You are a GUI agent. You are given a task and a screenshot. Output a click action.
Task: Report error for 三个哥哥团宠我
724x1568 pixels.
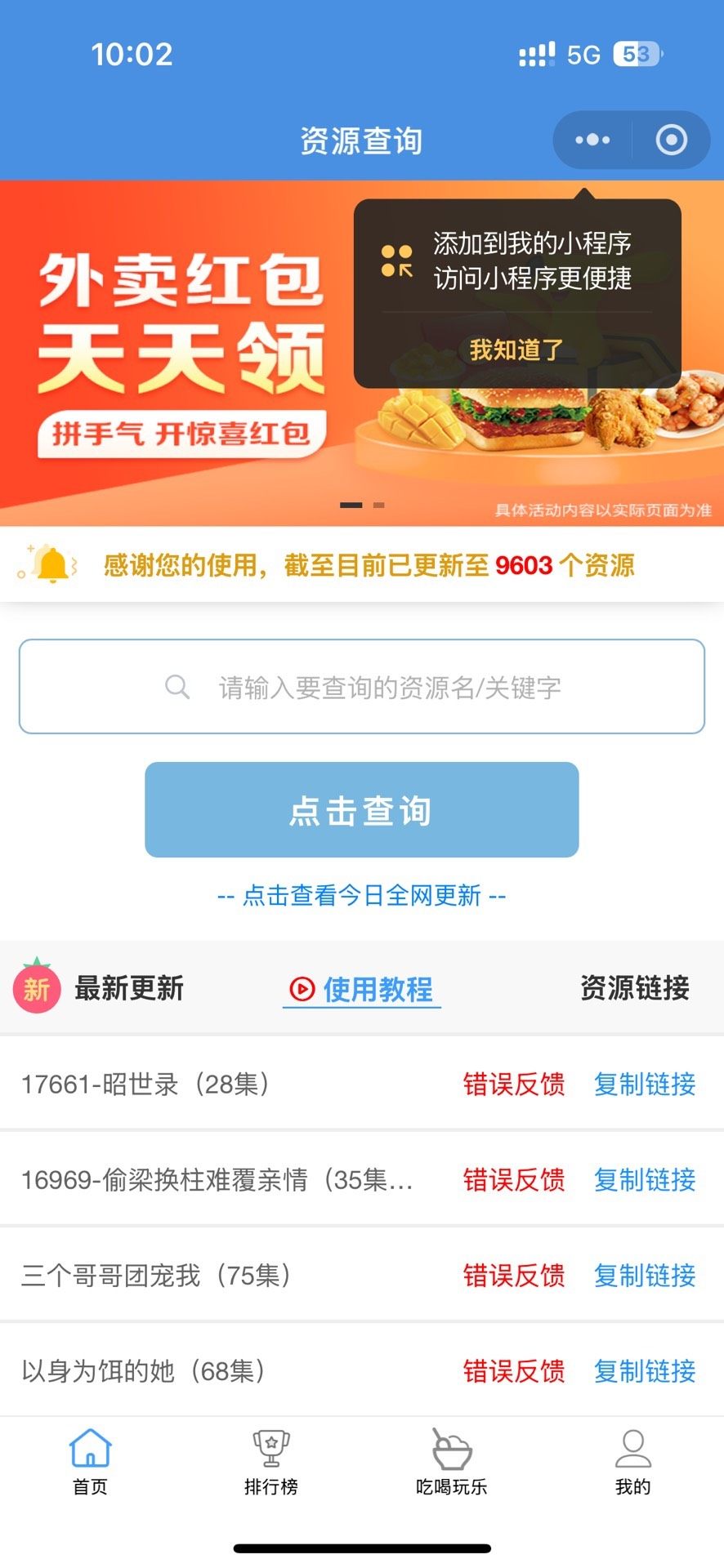(514, 1275)
